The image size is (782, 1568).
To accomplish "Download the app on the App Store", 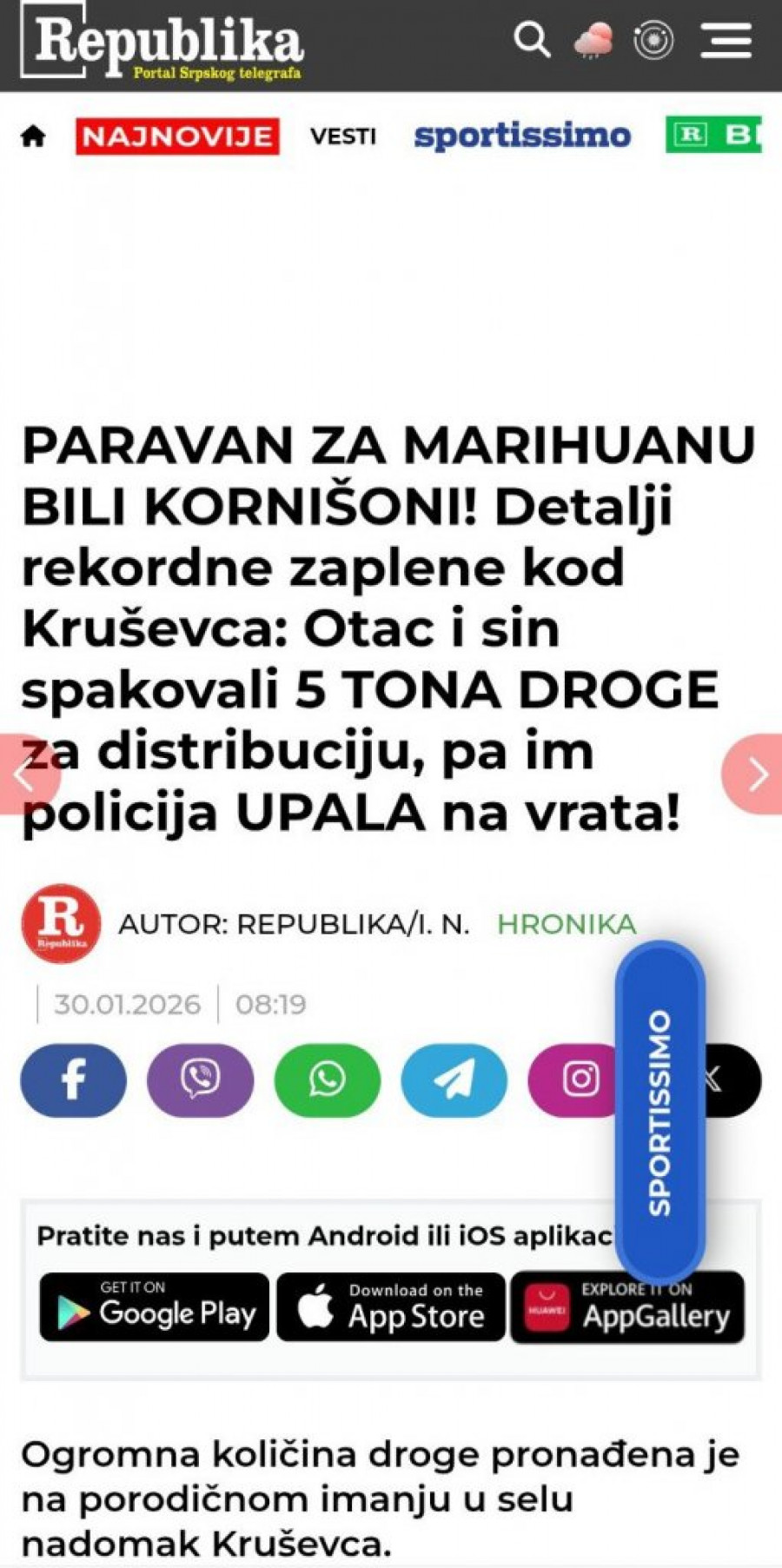I will pos(391,1307).
